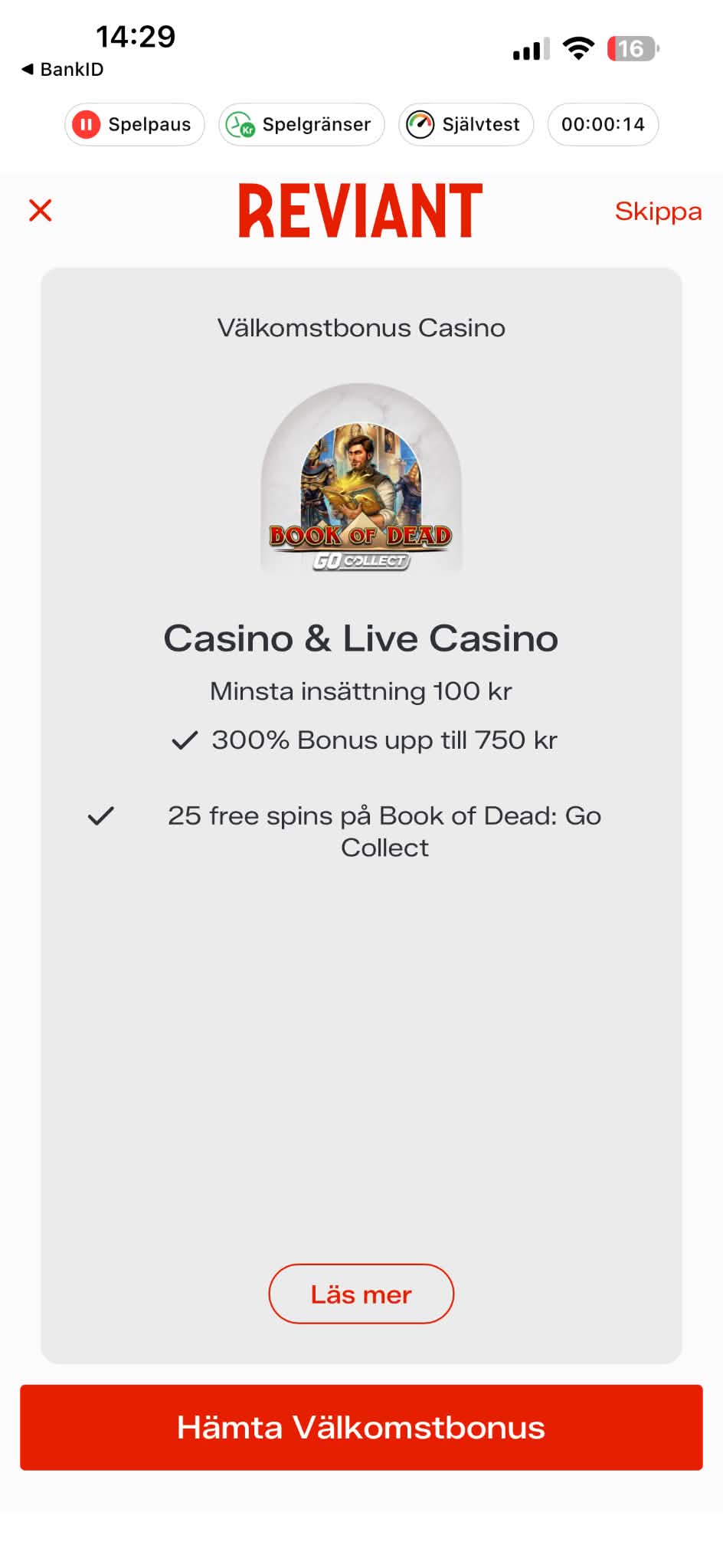Open the Självtest chip
The width and height of the screenshot is (723, 1568).
[x=466, y=124]
